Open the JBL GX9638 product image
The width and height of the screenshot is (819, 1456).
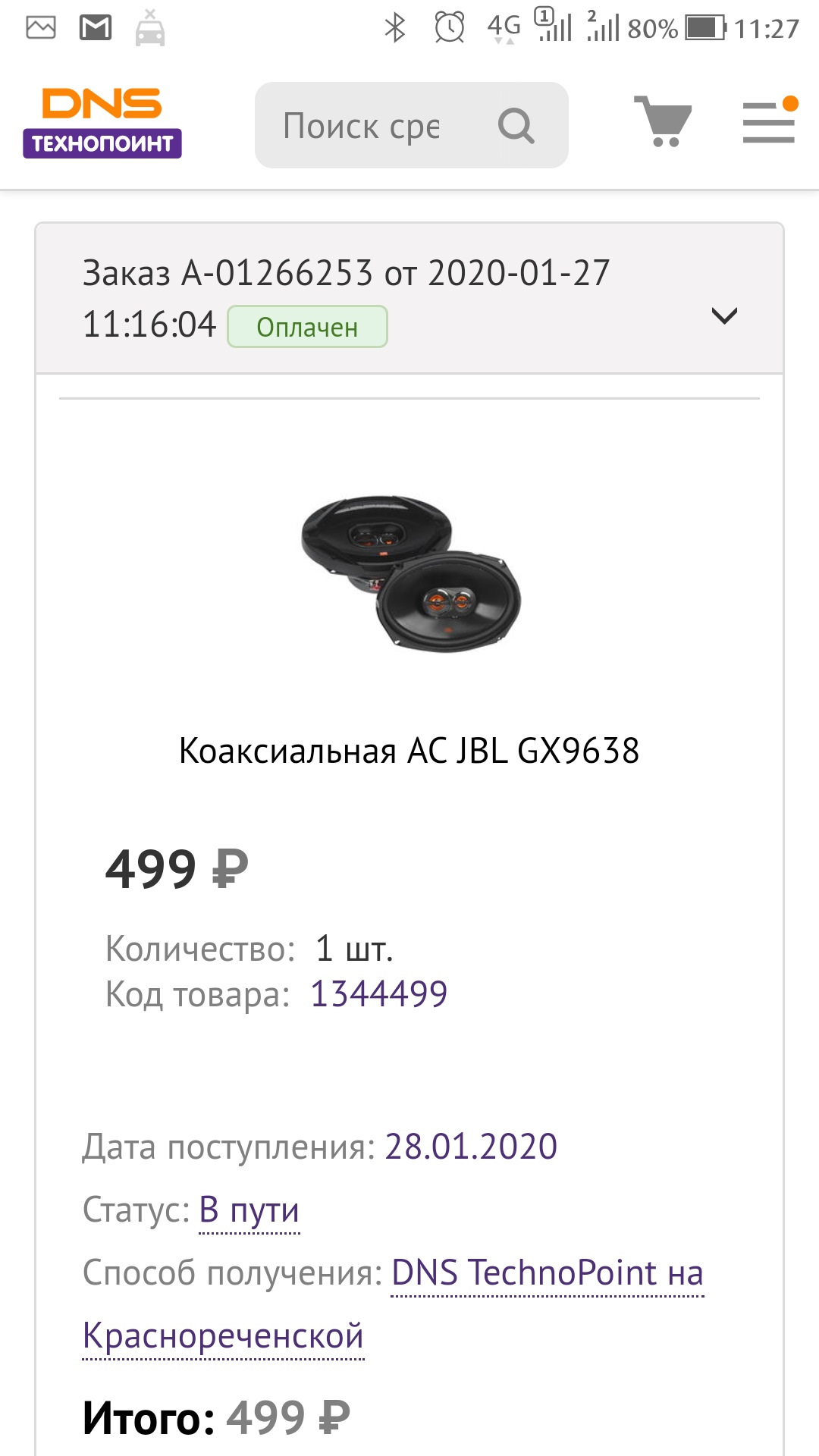click(410, 573)
